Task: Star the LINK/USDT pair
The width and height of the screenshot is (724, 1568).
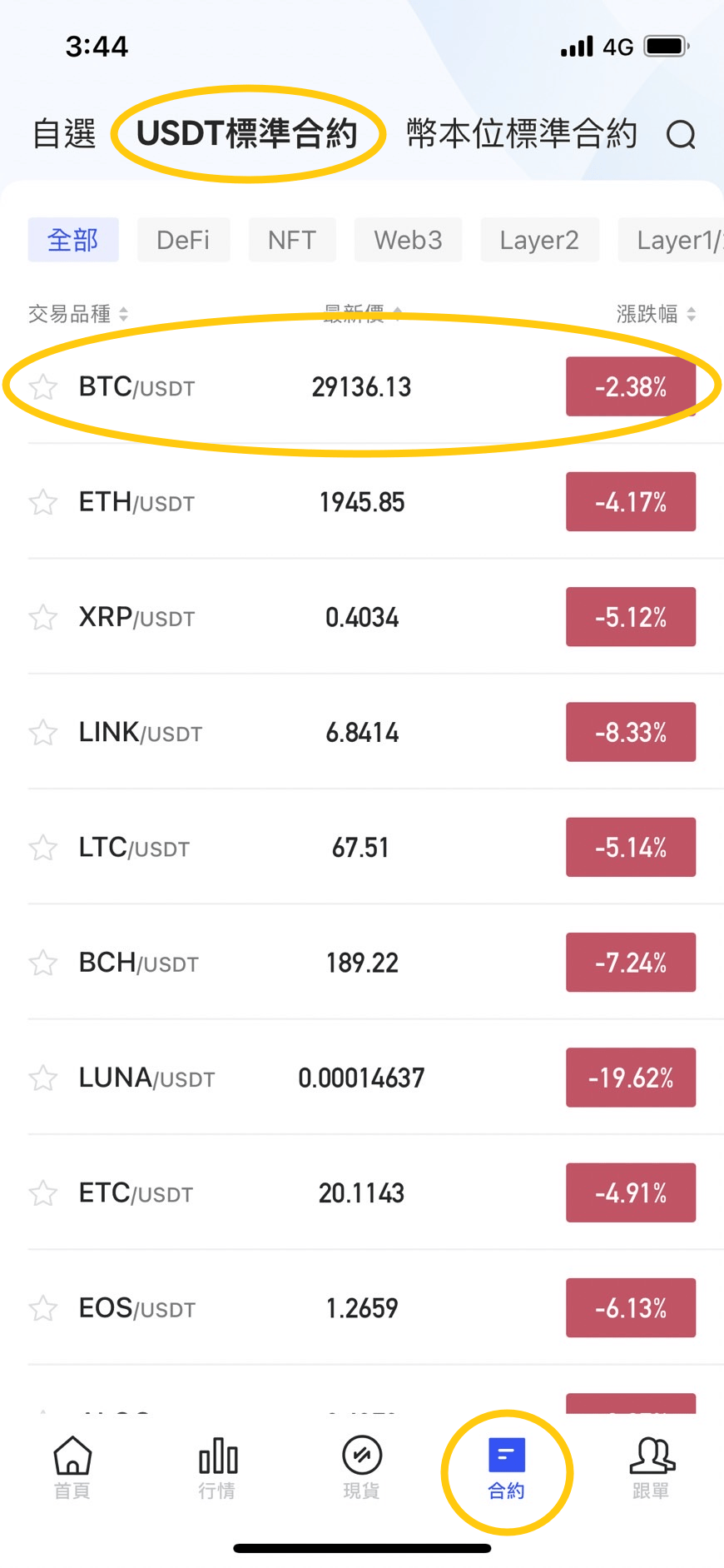Action: tap(43, 733)
